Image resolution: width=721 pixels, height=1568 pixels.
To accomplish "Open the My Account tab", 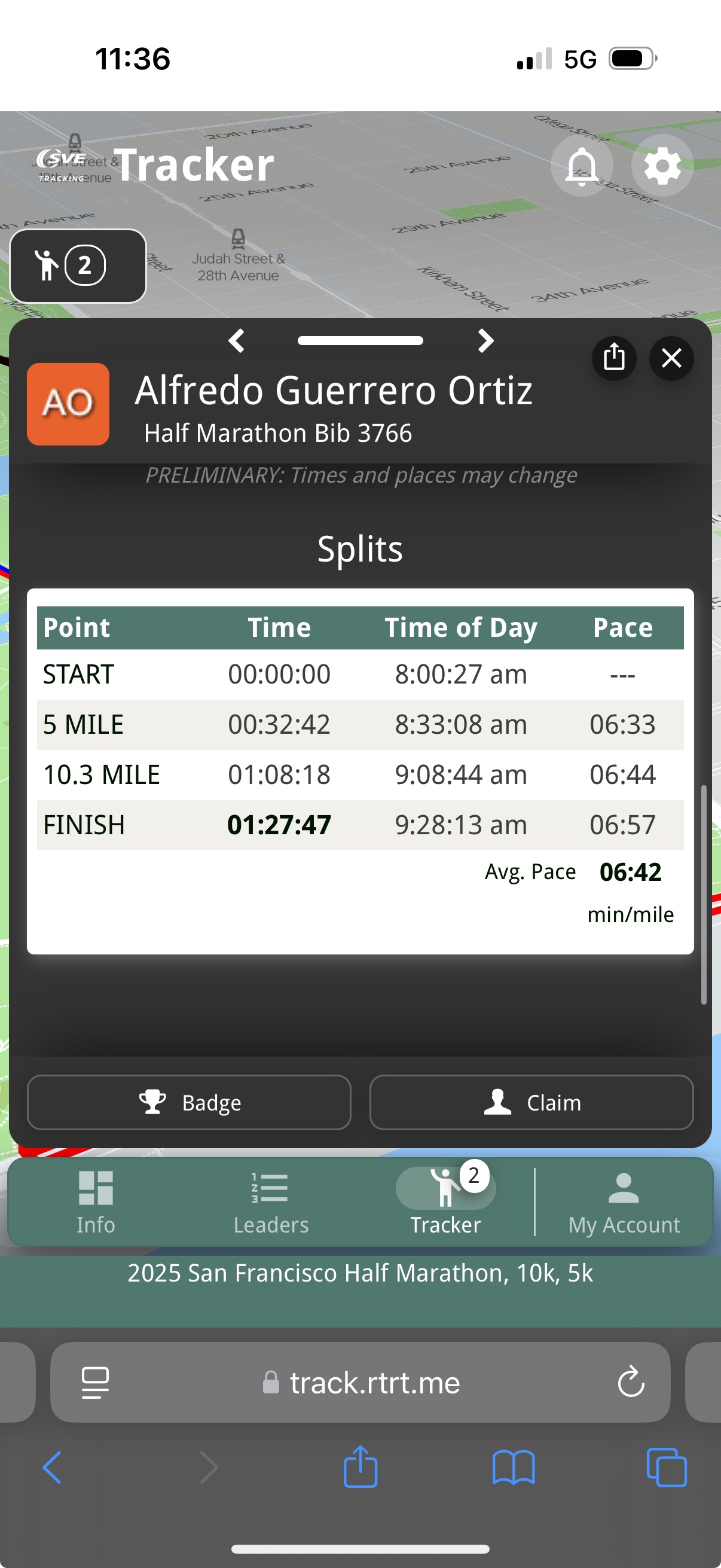I will coord(624,1202).
